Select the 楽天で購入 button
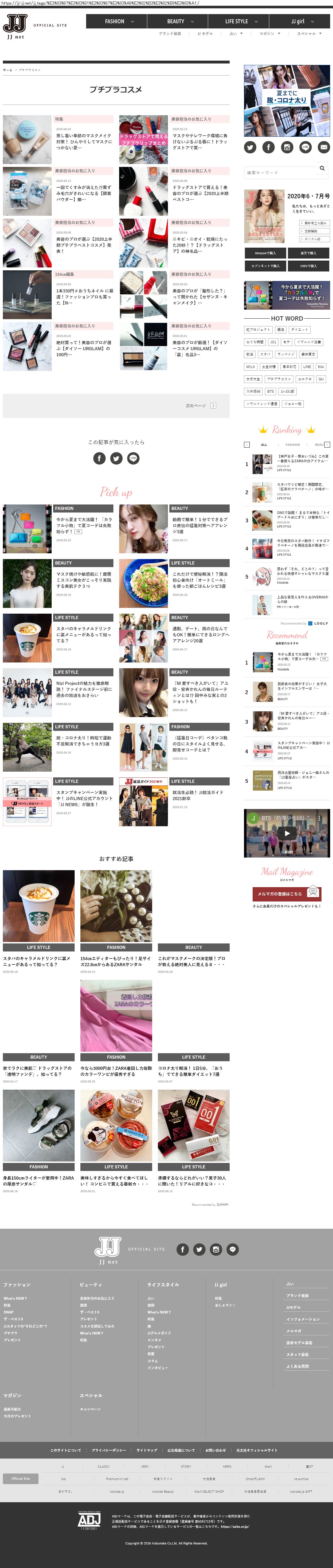The width and height of the screenshot is (333, 1568). point(308,253)
